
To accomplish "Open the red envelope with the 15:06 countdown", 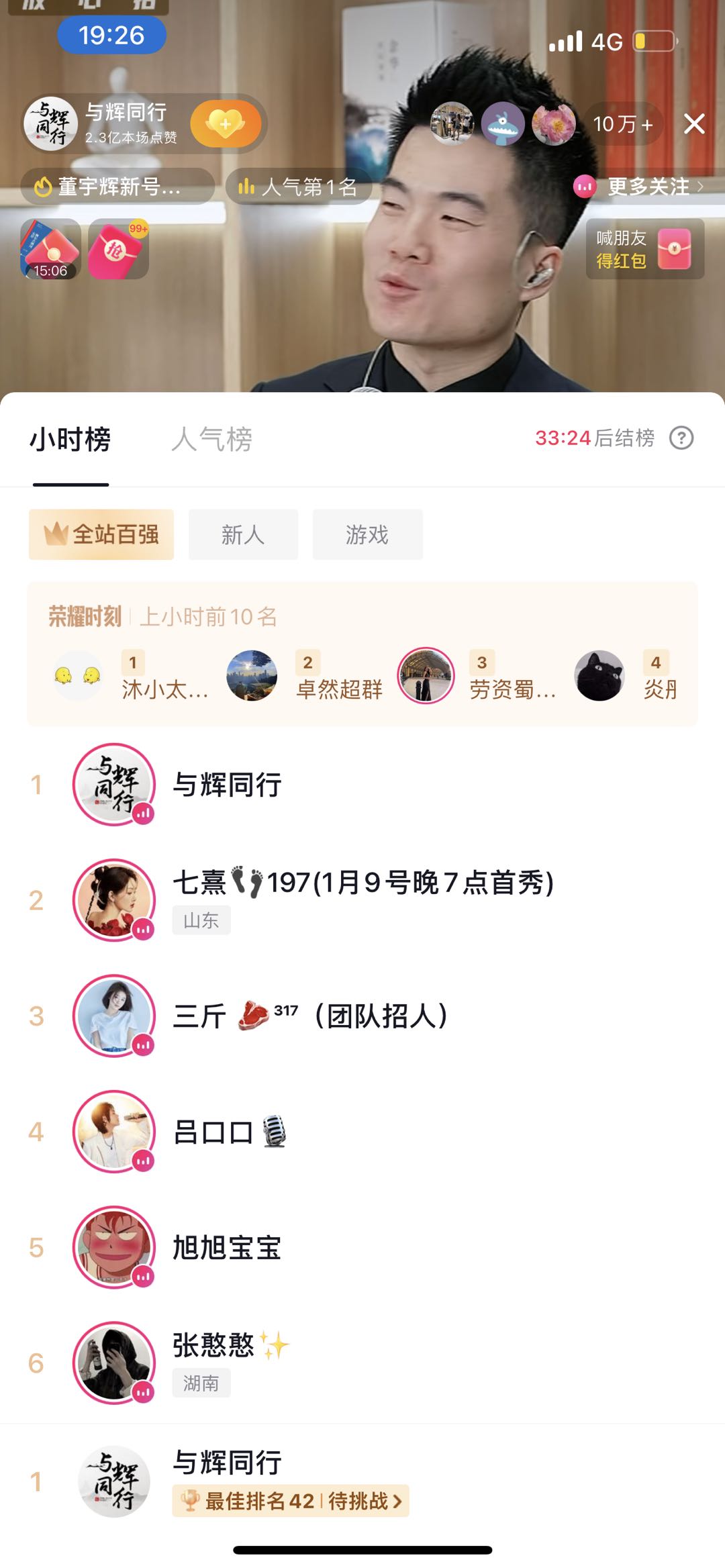I will coord(51,249).
